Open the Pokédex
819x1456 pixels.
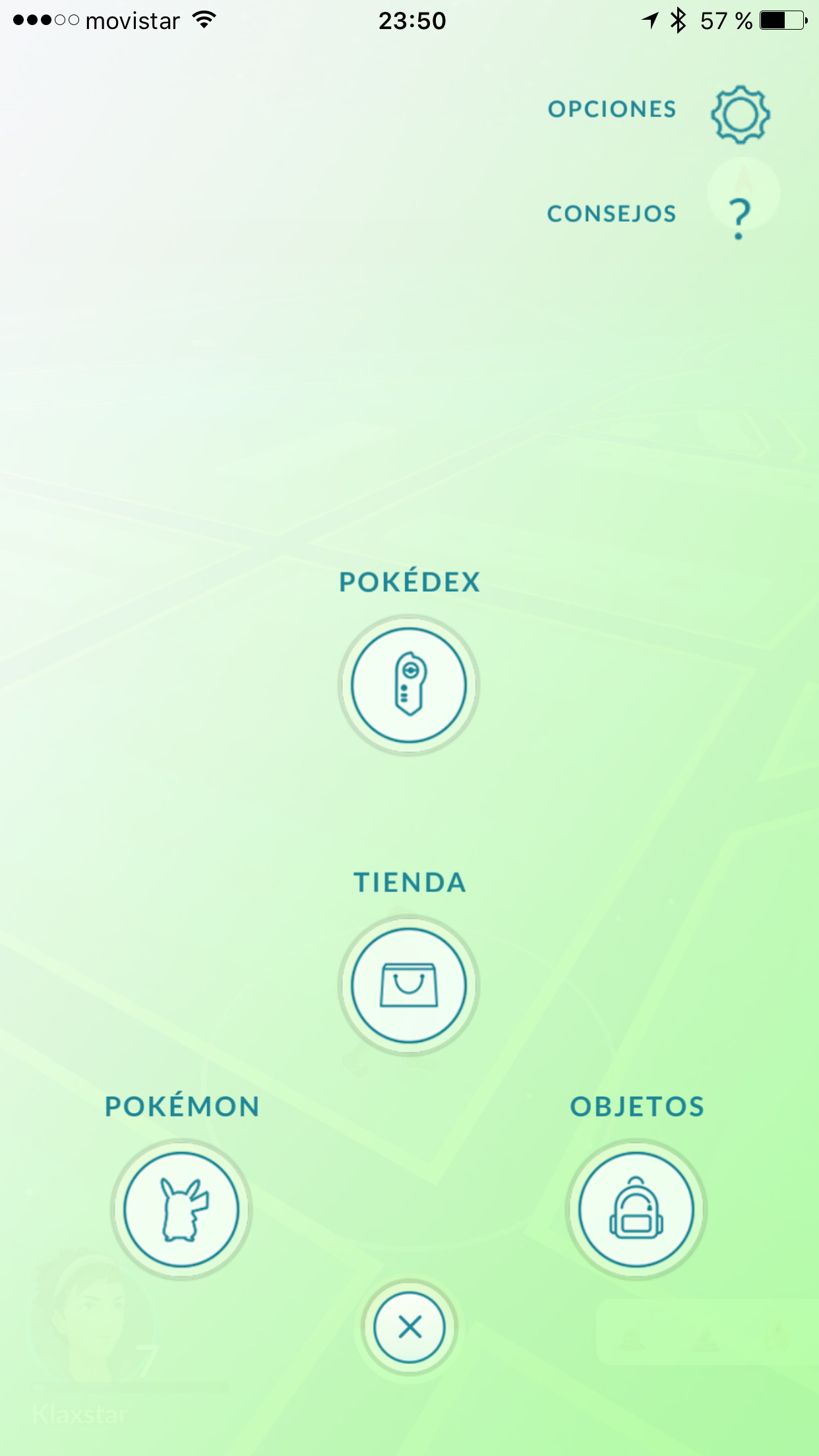(x=409, y=685)
